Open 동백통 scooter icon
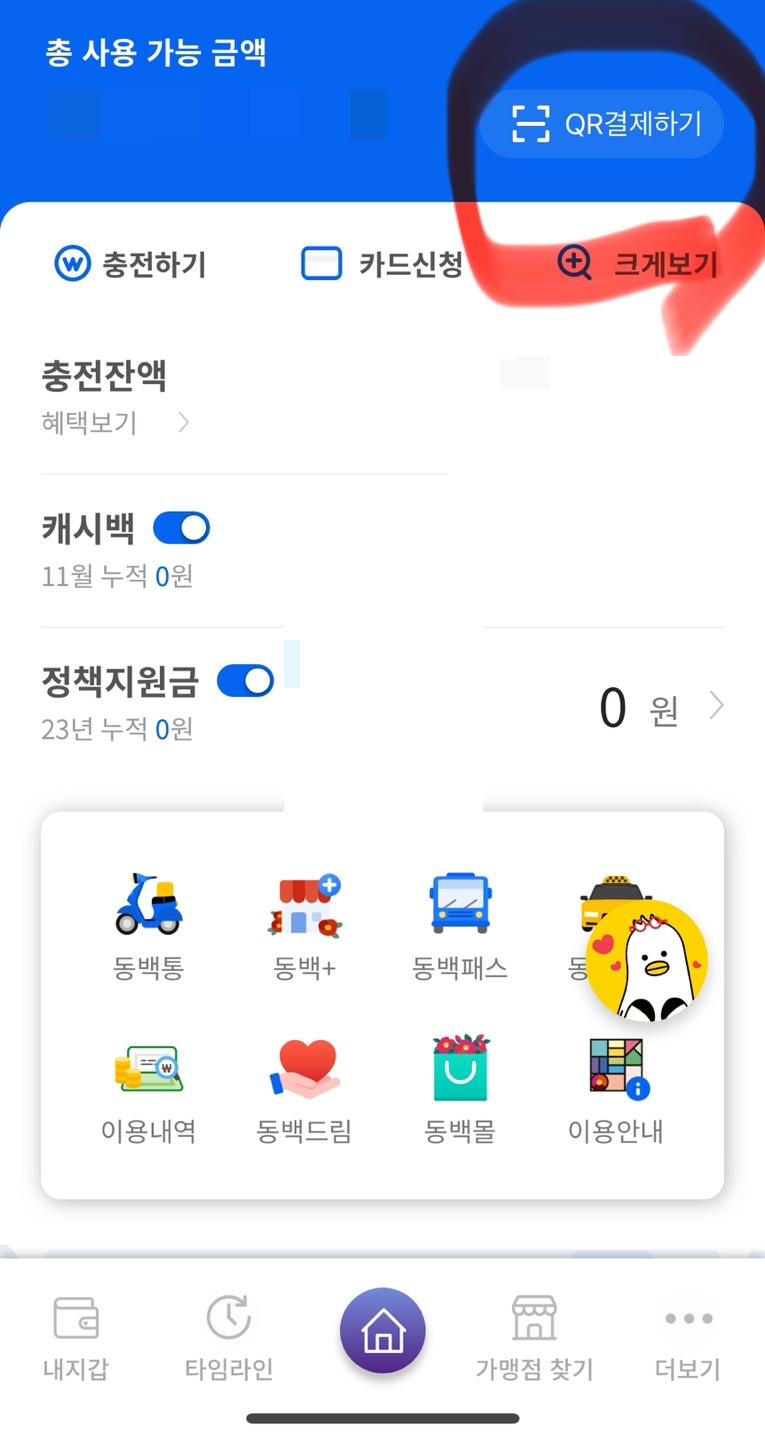The height and width of the screenshot is (1440, 765). [148, 905]
